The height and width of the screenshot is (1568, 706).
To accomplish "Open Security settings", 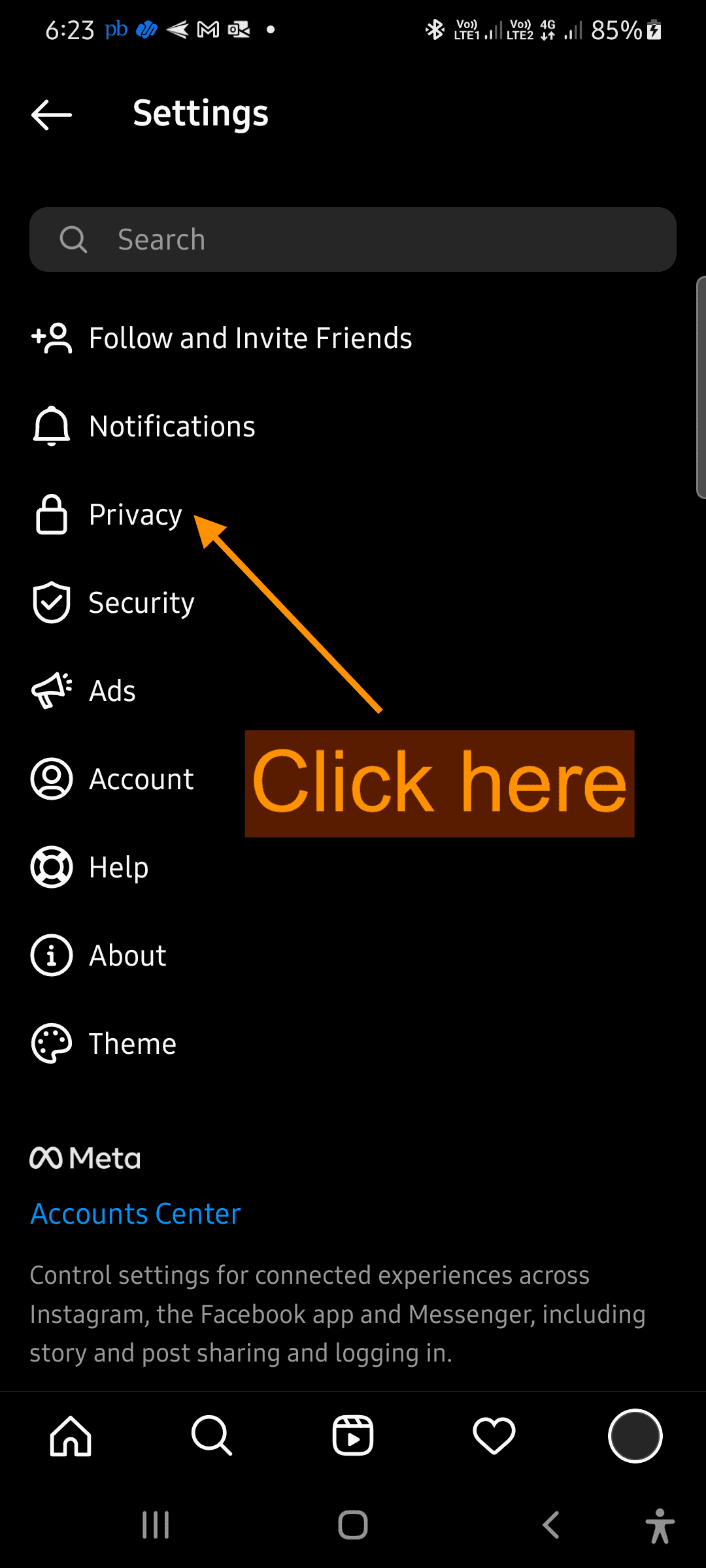I will coord(353,603).
